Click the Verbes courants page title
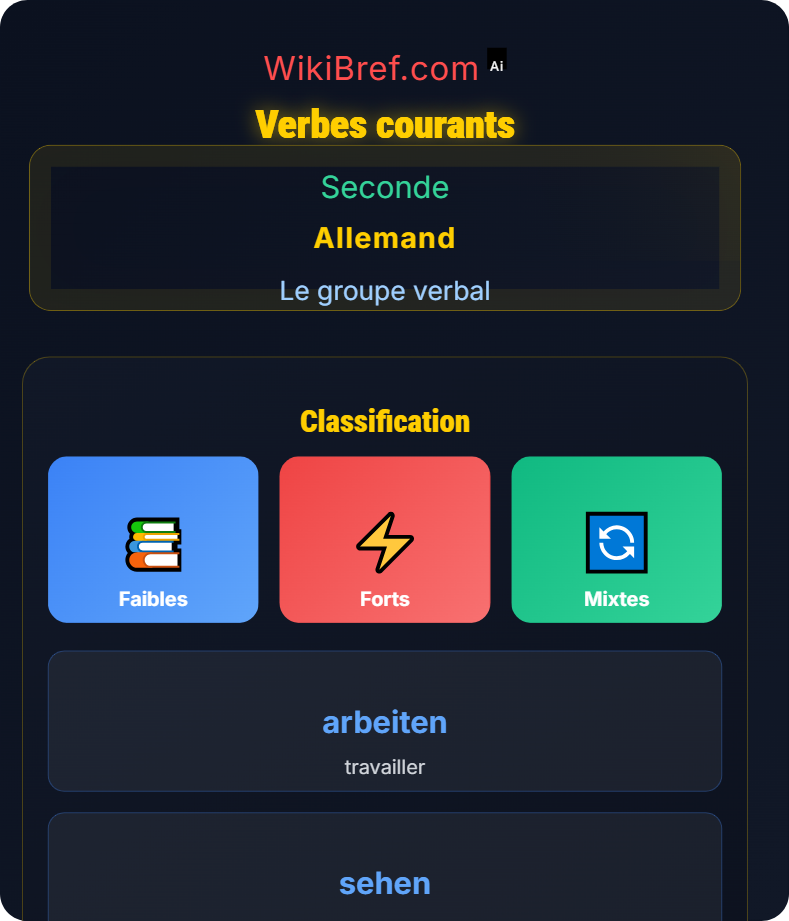 tap(385, 125)
